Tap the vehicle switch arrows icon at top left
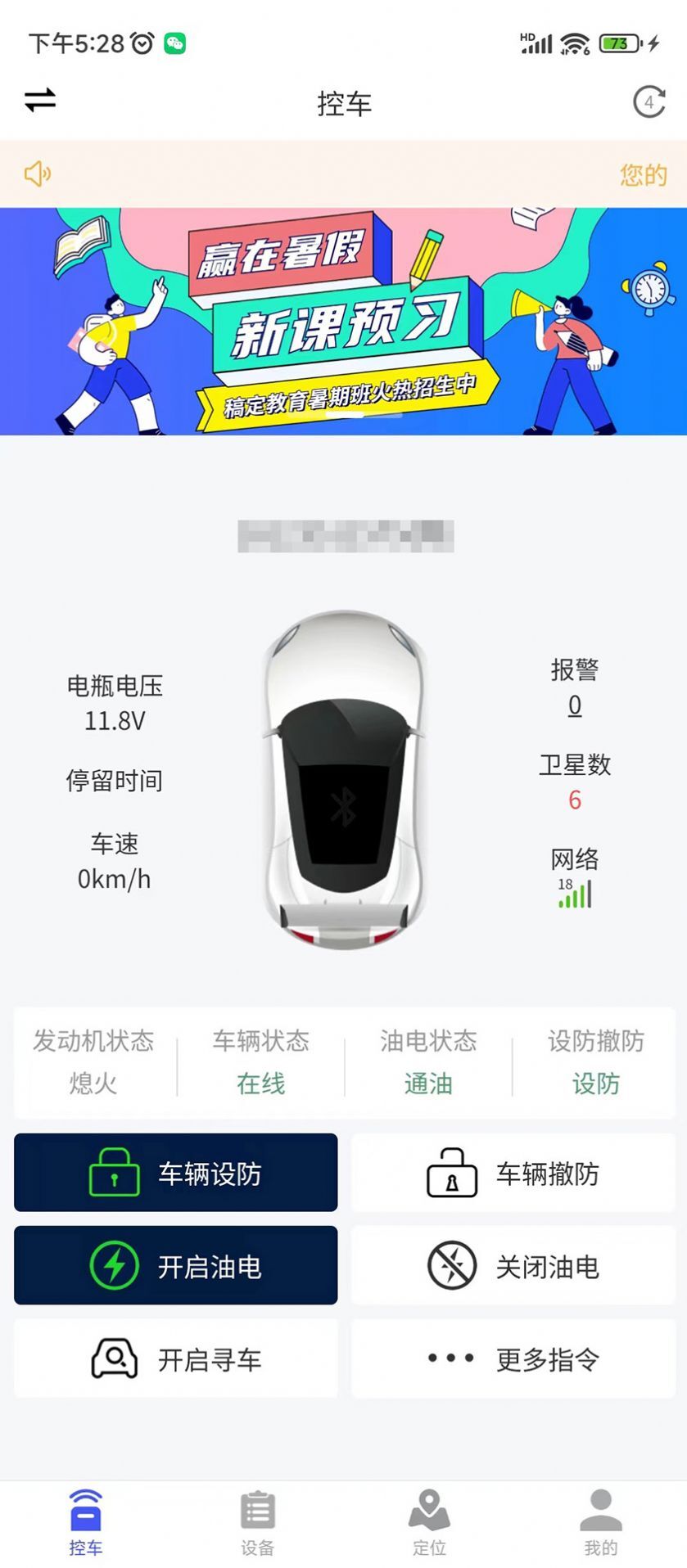Viewport: 687px width, 1568px height. tap(39, 101)
